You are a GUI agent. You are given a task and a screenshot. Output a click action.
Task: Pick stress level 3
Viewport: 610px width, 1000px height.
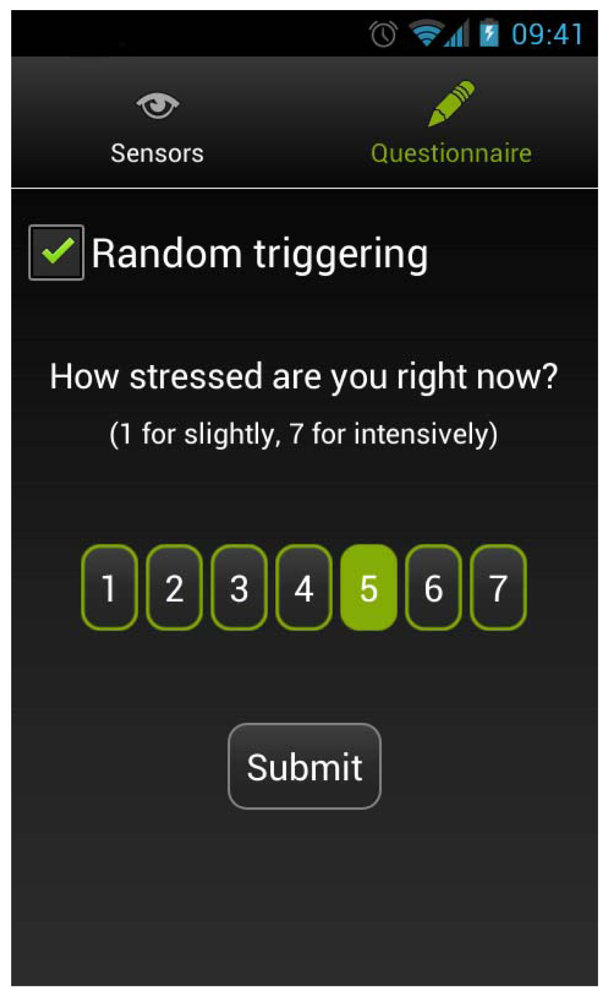(239, 588)
